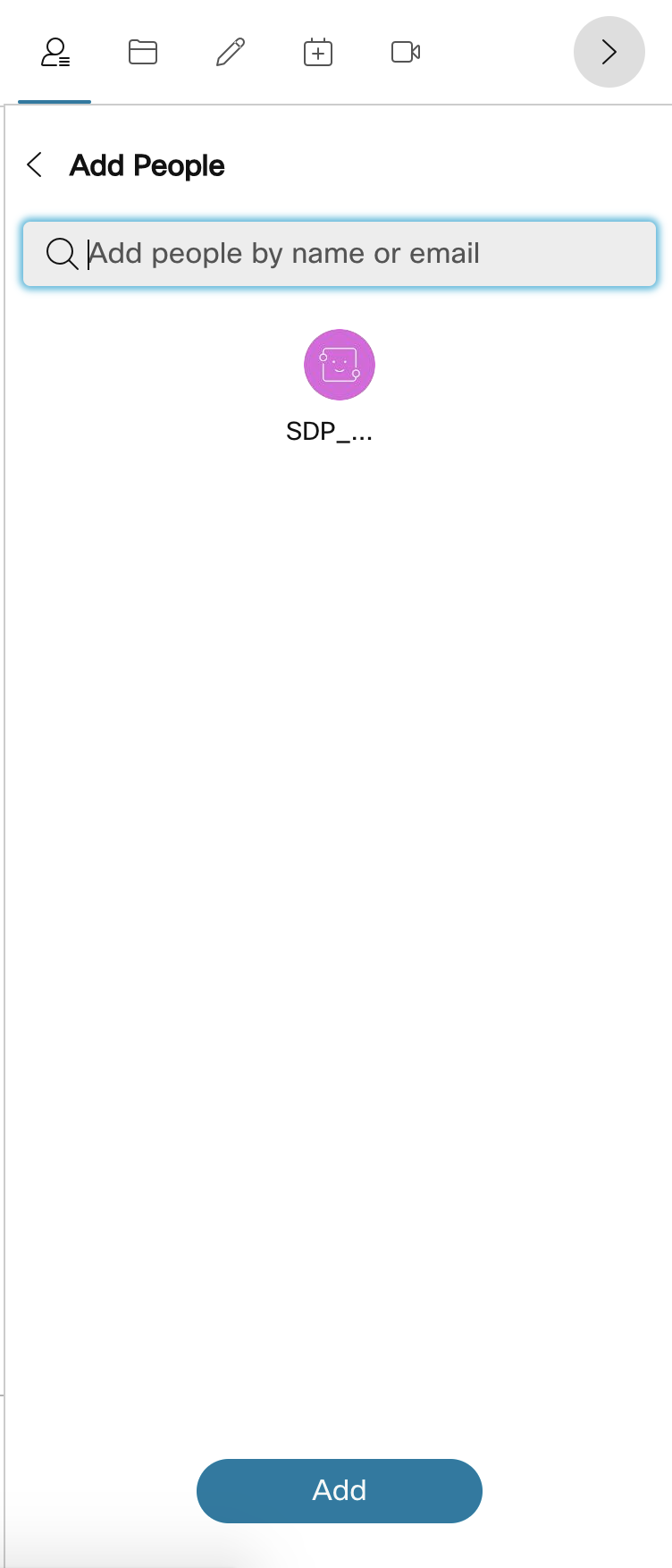The image size is (672, 1568).
Task: Go back from Add People
Action: pyautogui.click(x=35, y=164)
